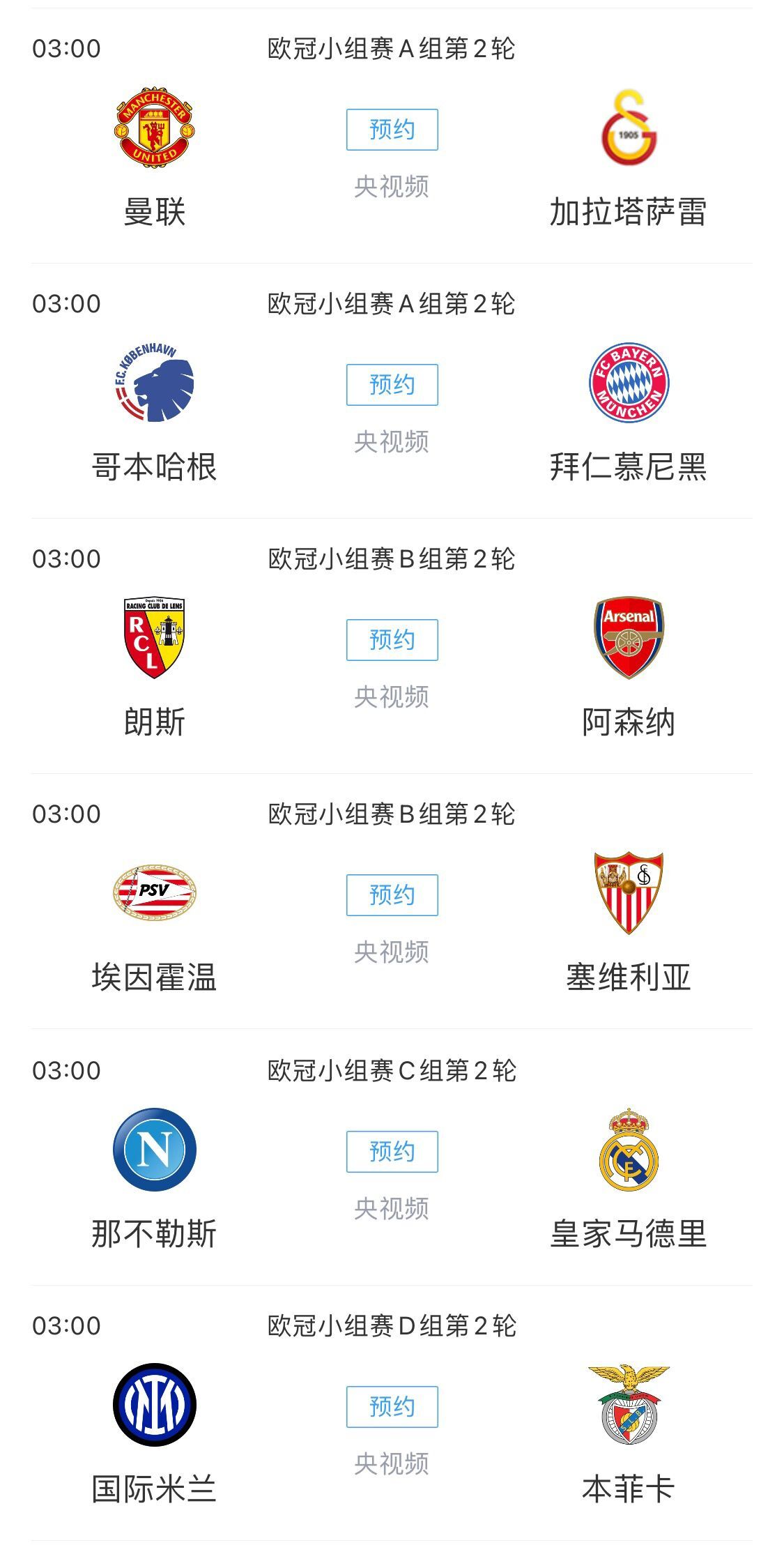Tap 预约 for the 曼联 vs 加拉塔萨雷 match

(392, 129)
